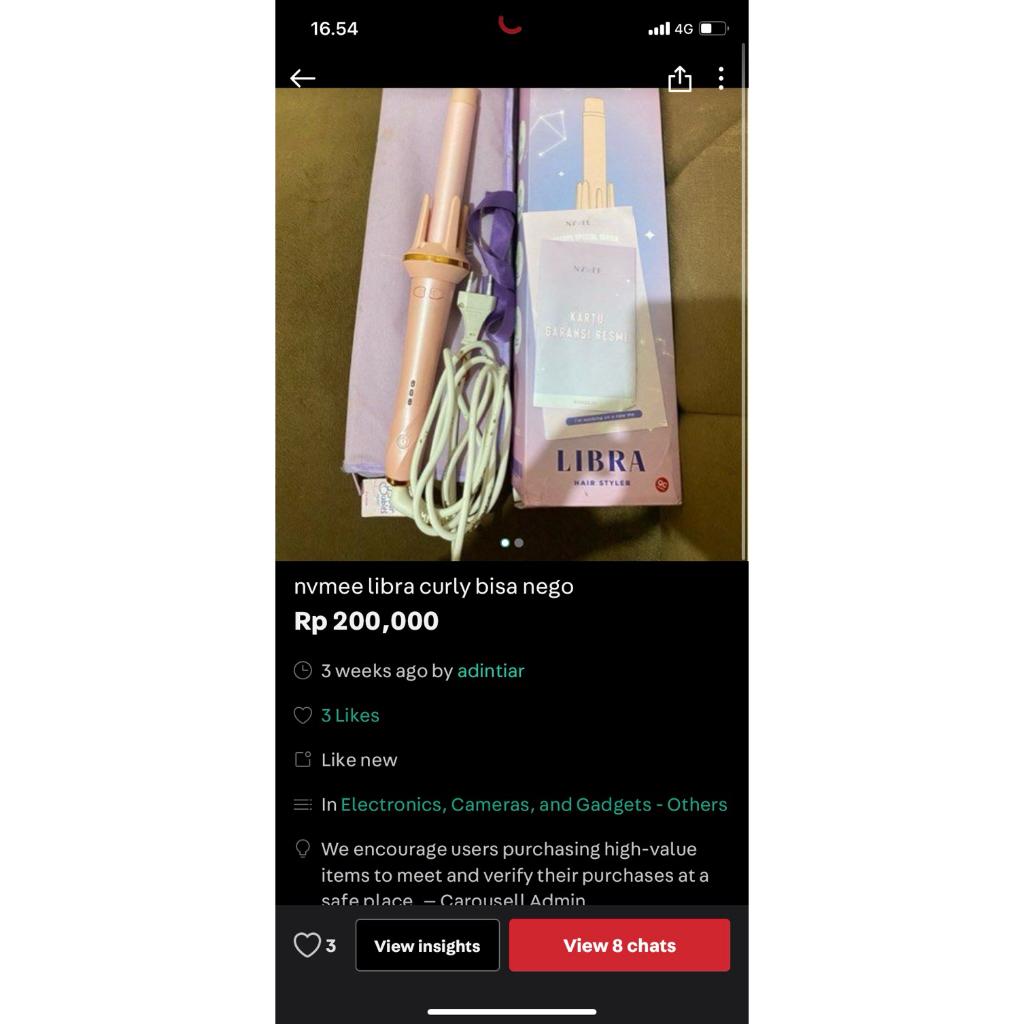Like the listing with the heart icon
This screenshot has height=1024, width=1024.
click(307, 945)
